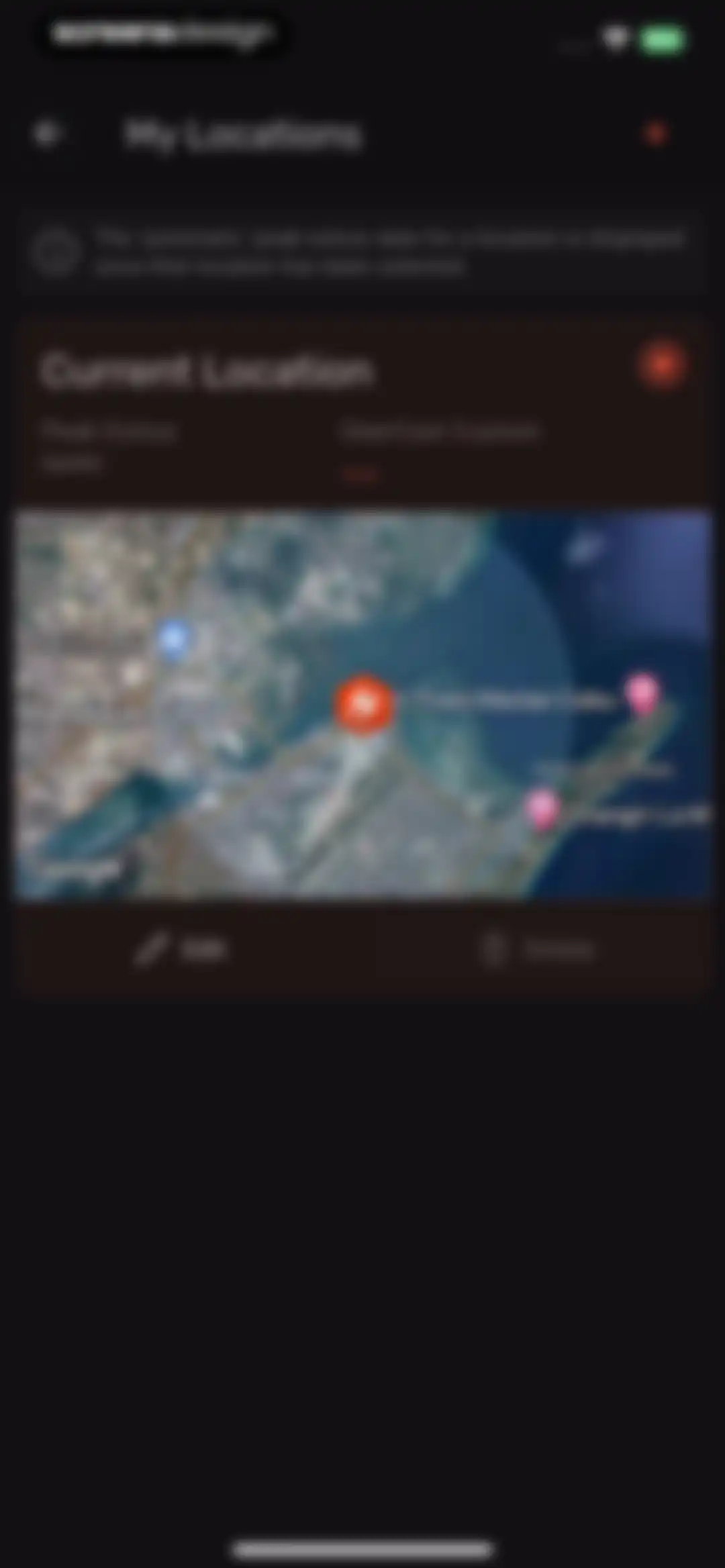Delete the Current Location entry

pyautogui.click(x=538, y=948)
